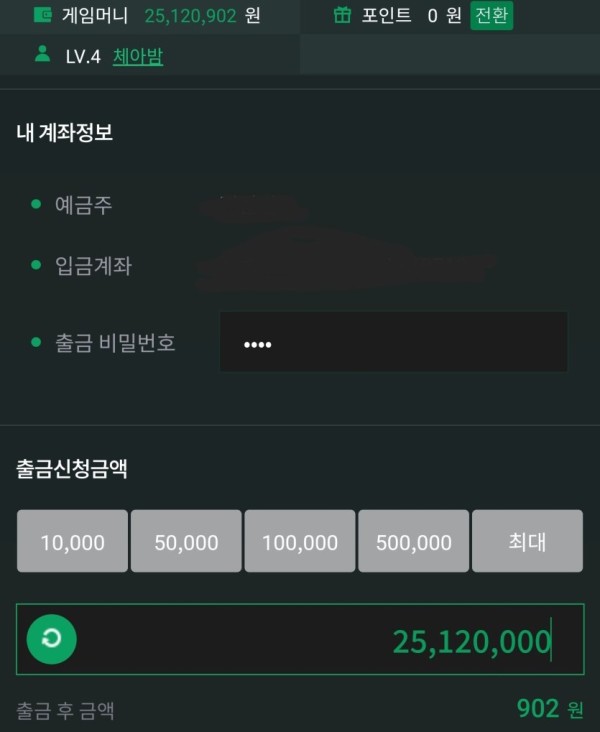Image resolution: width=600 pixels, height=732 pixels.
Task: Add 10,000 to withdrawal amount
Action: pos(72,541)
